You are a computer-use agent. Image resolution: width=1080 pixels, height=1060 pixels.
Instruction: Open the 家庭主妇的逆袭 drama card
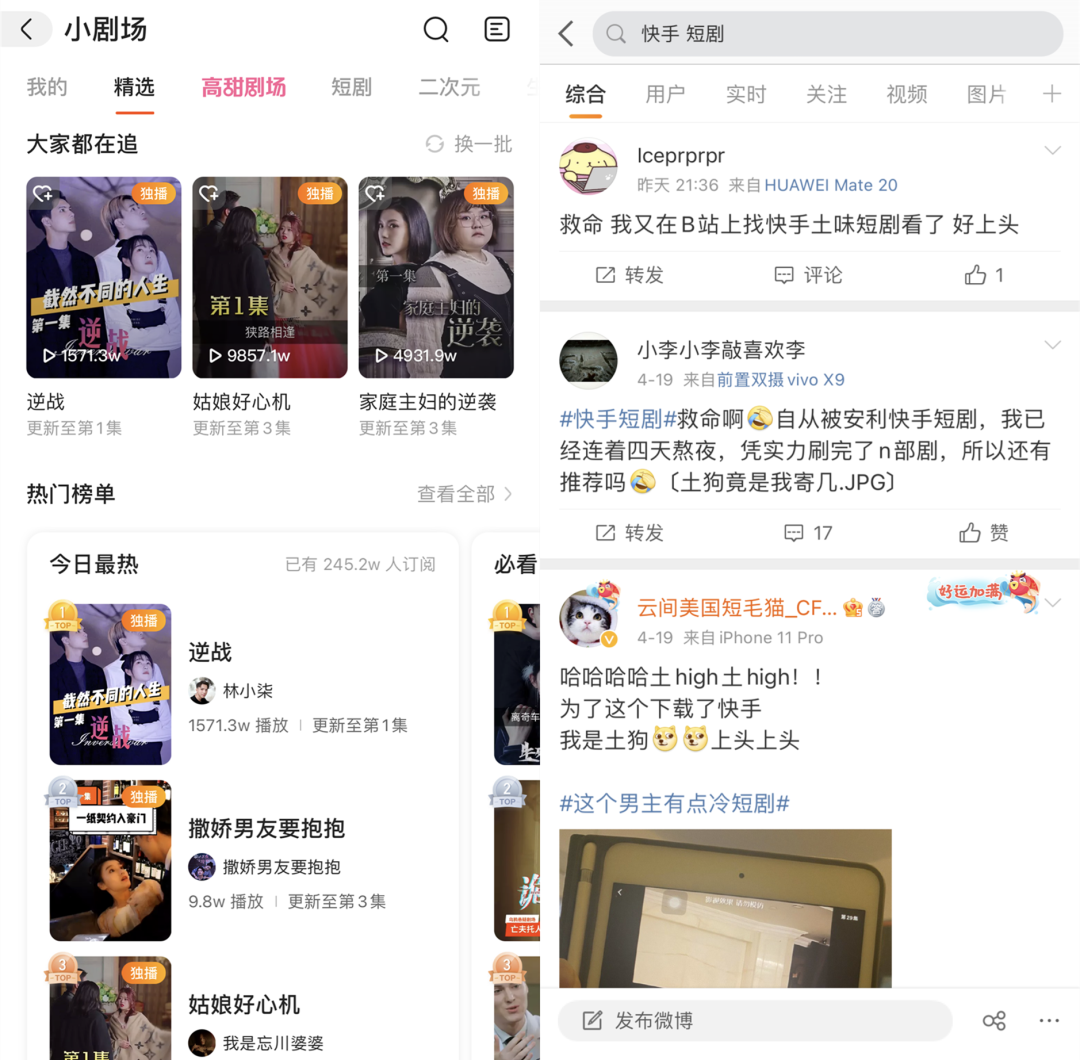tap(436, 278)
